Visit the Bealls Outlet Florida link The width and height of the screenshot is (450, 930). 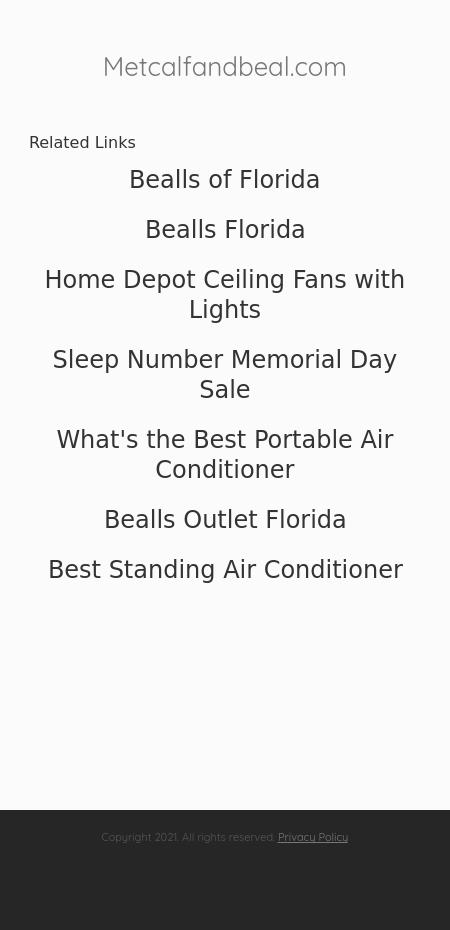point(225,520)
